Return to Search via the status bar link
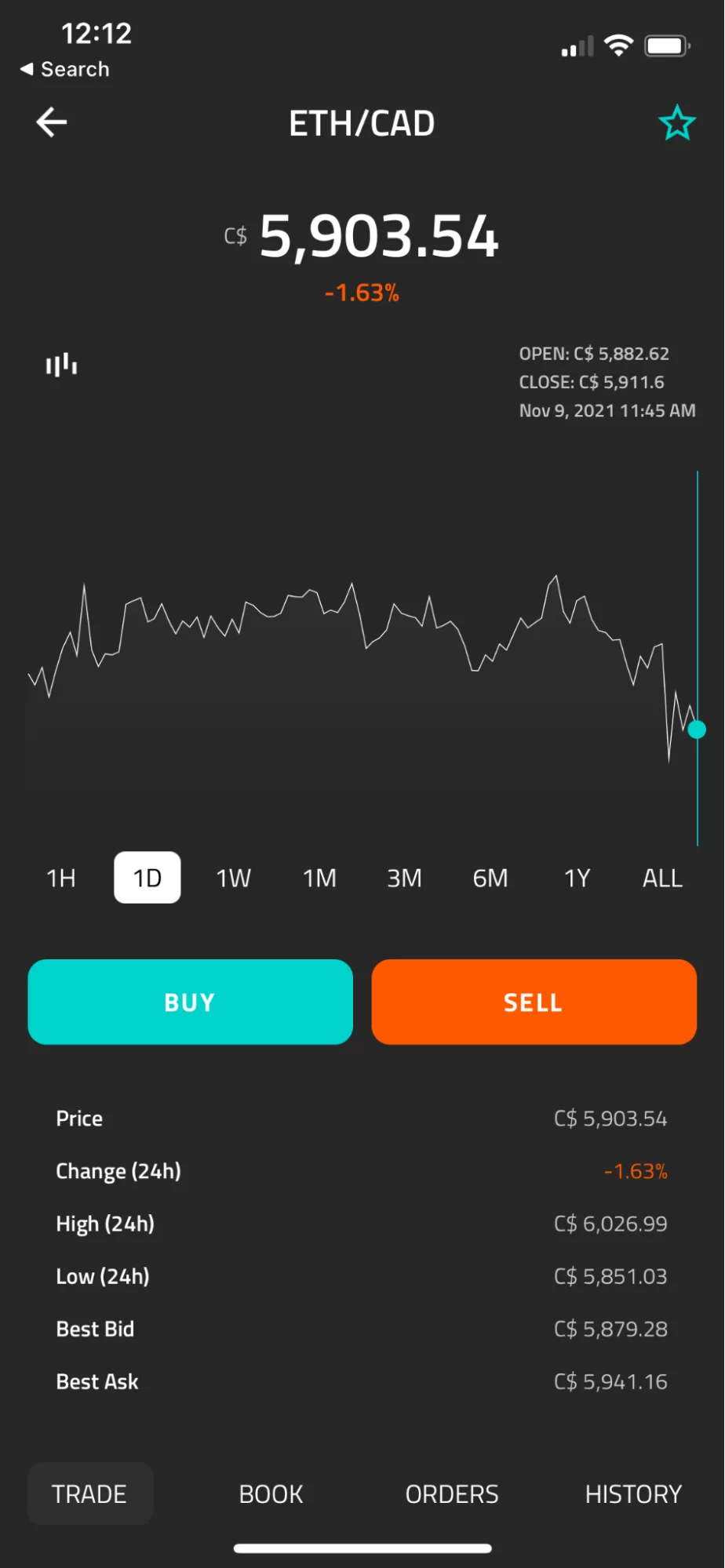The height and width of the screenshot is (1568, 725). pyautogui.click(x=64, y=69)
